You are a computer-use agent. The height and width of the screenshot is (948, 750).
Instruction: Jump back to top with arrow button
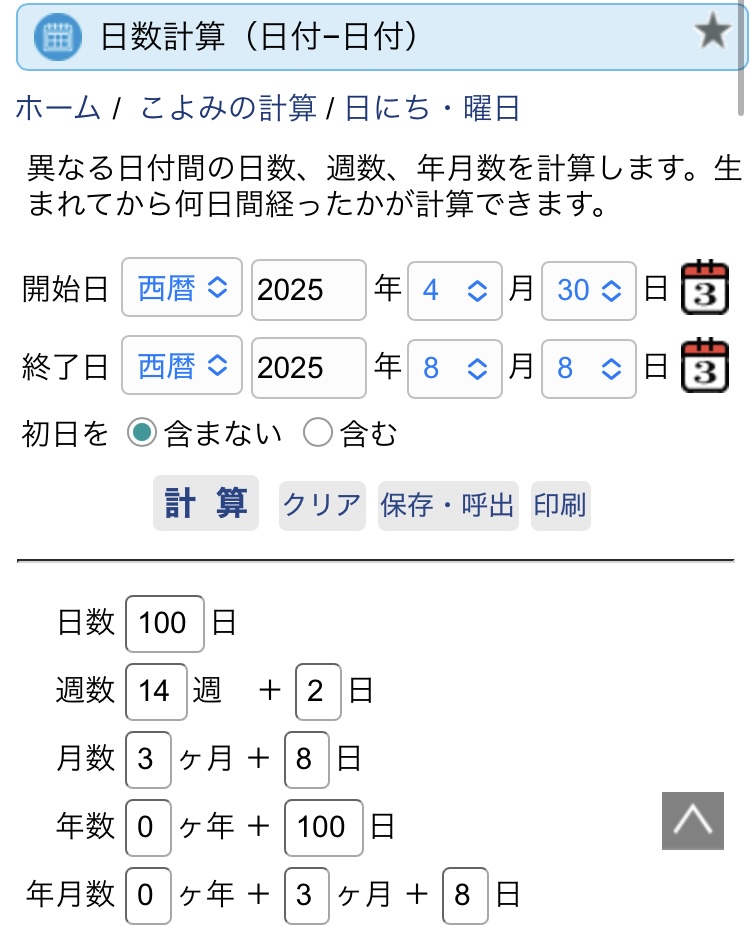click(692, 820)
